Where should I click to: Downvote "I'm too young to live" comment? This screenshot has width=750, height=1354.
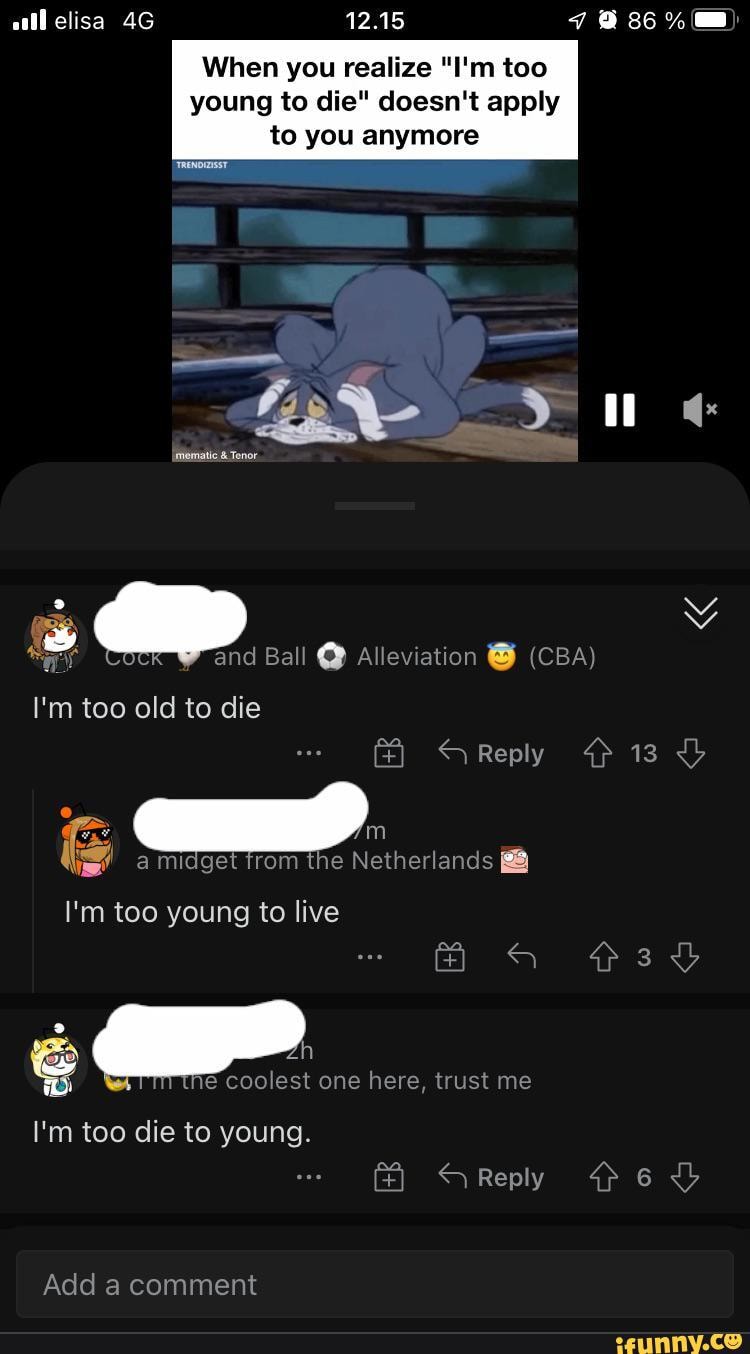point(685,958)
